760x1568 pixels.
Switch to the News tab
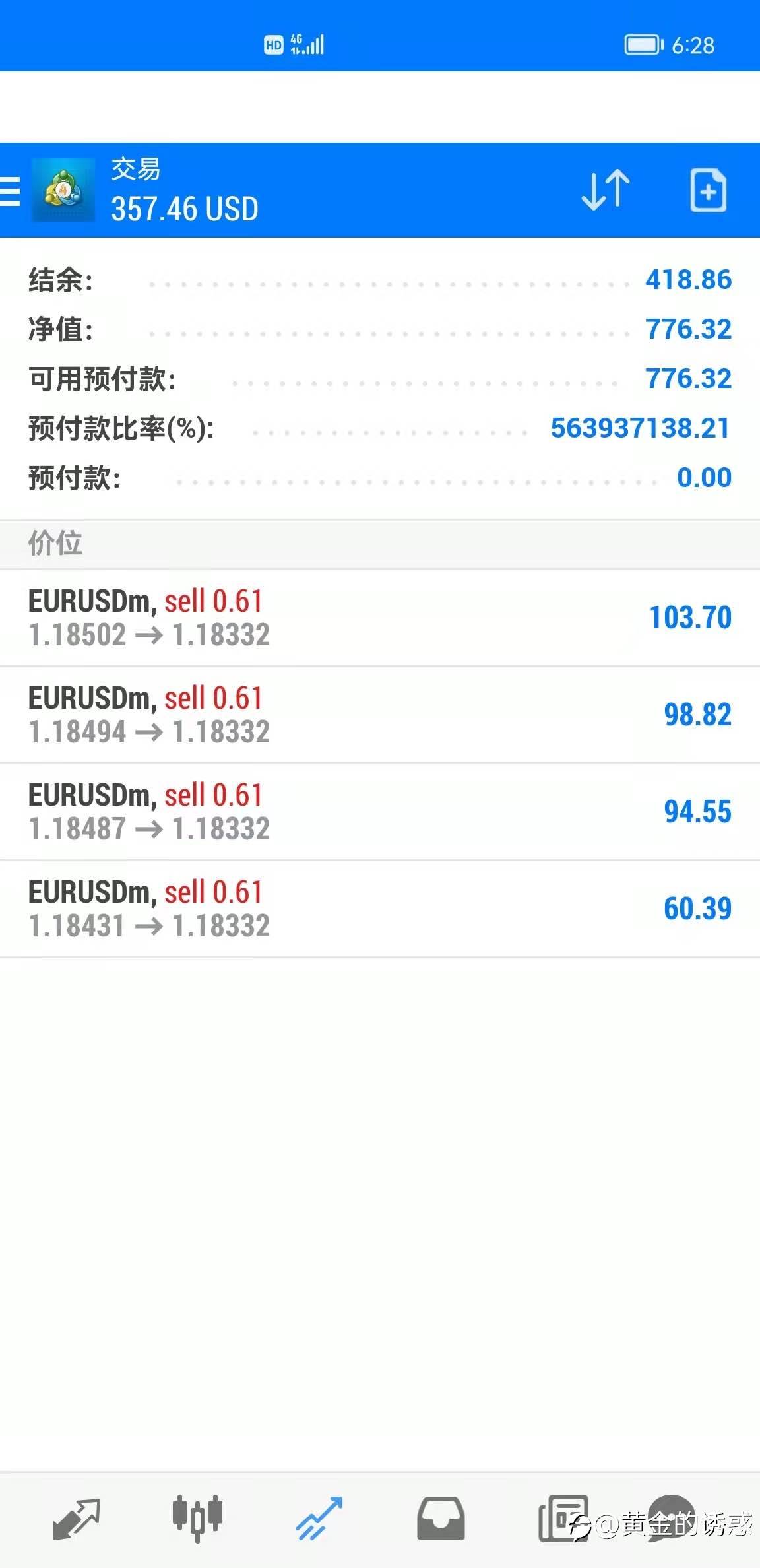click(563, 1518)
